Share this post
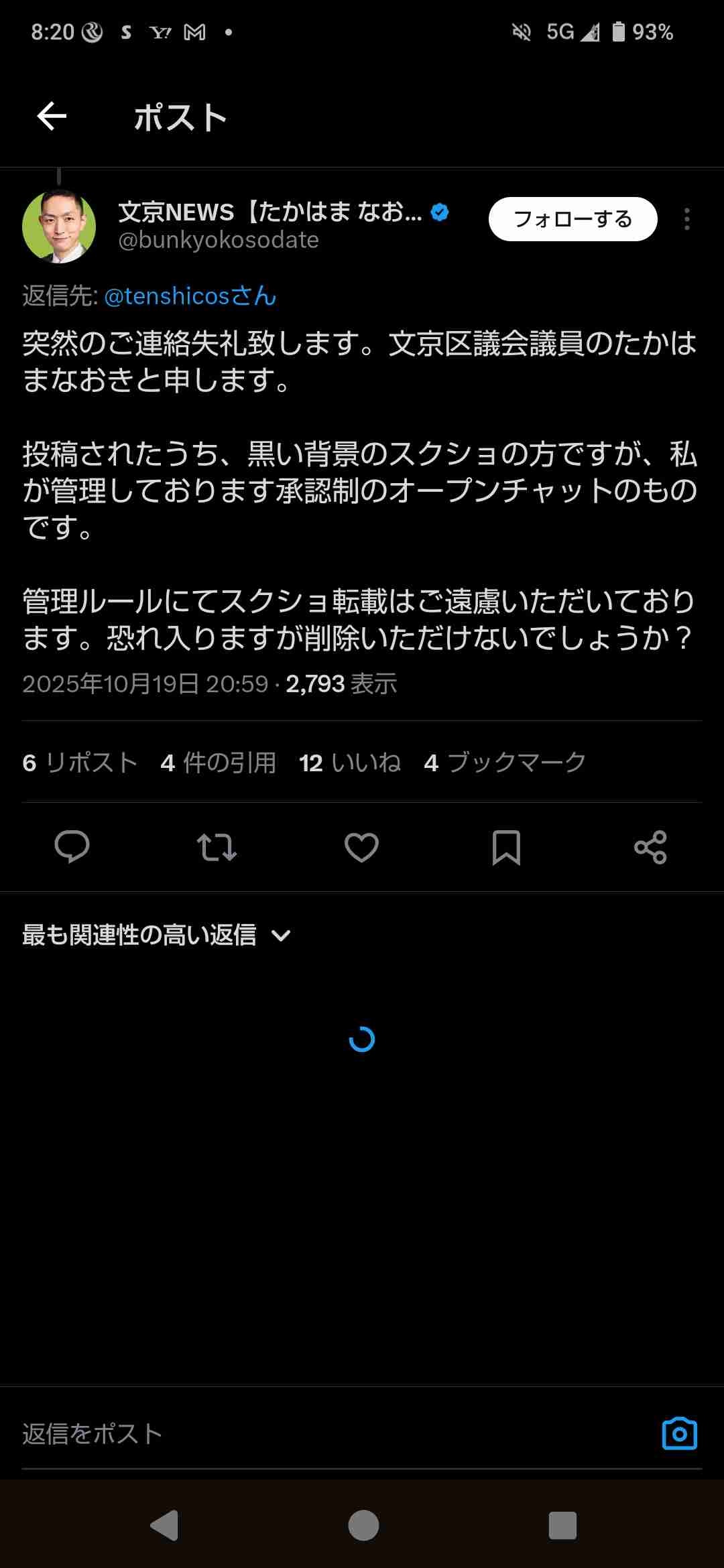The width and height of the screenshot is (724, 1568). coord(650,847)
